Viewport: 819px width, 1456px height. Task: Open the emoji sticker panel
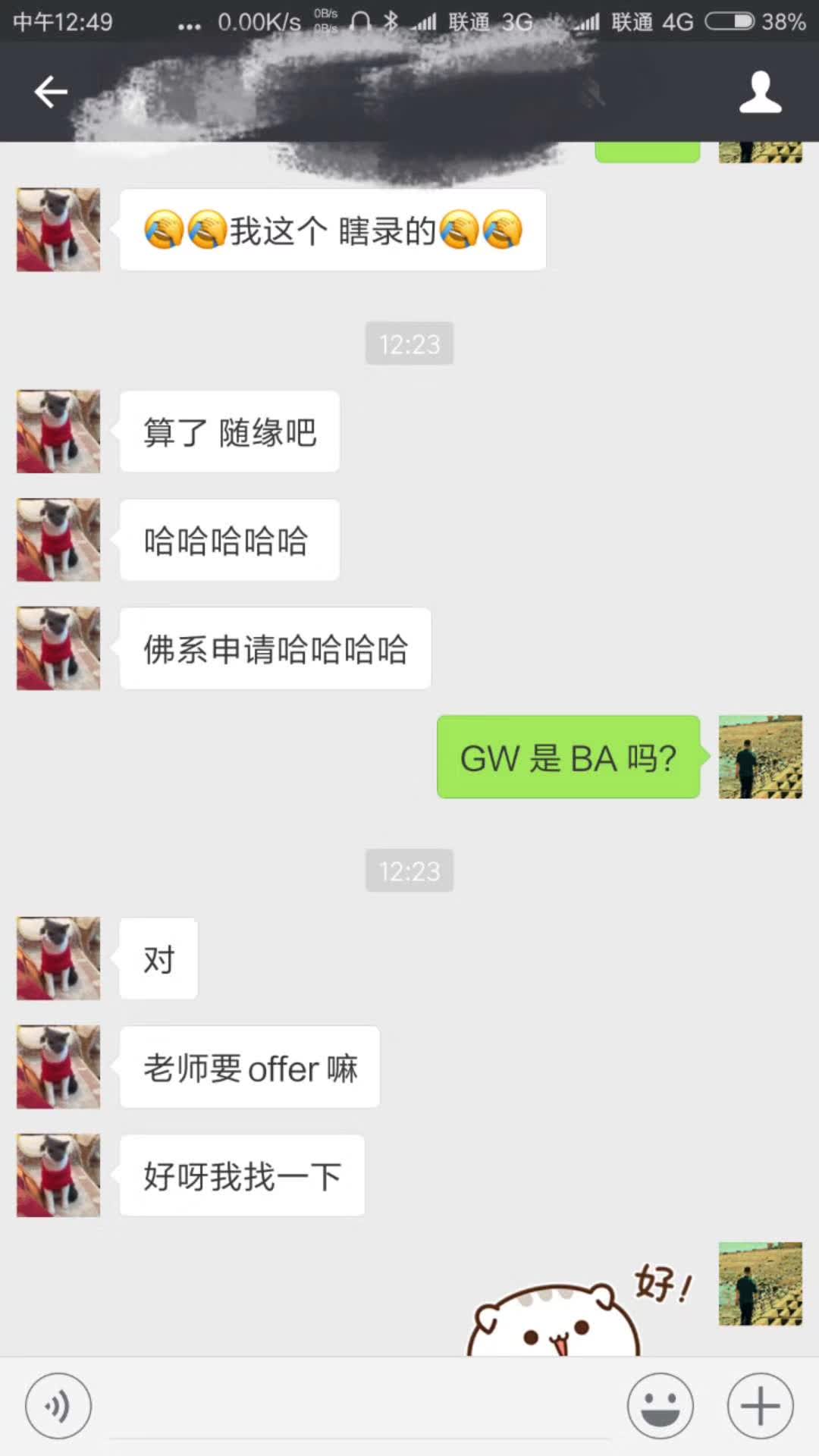click(x=660, y=1406)
